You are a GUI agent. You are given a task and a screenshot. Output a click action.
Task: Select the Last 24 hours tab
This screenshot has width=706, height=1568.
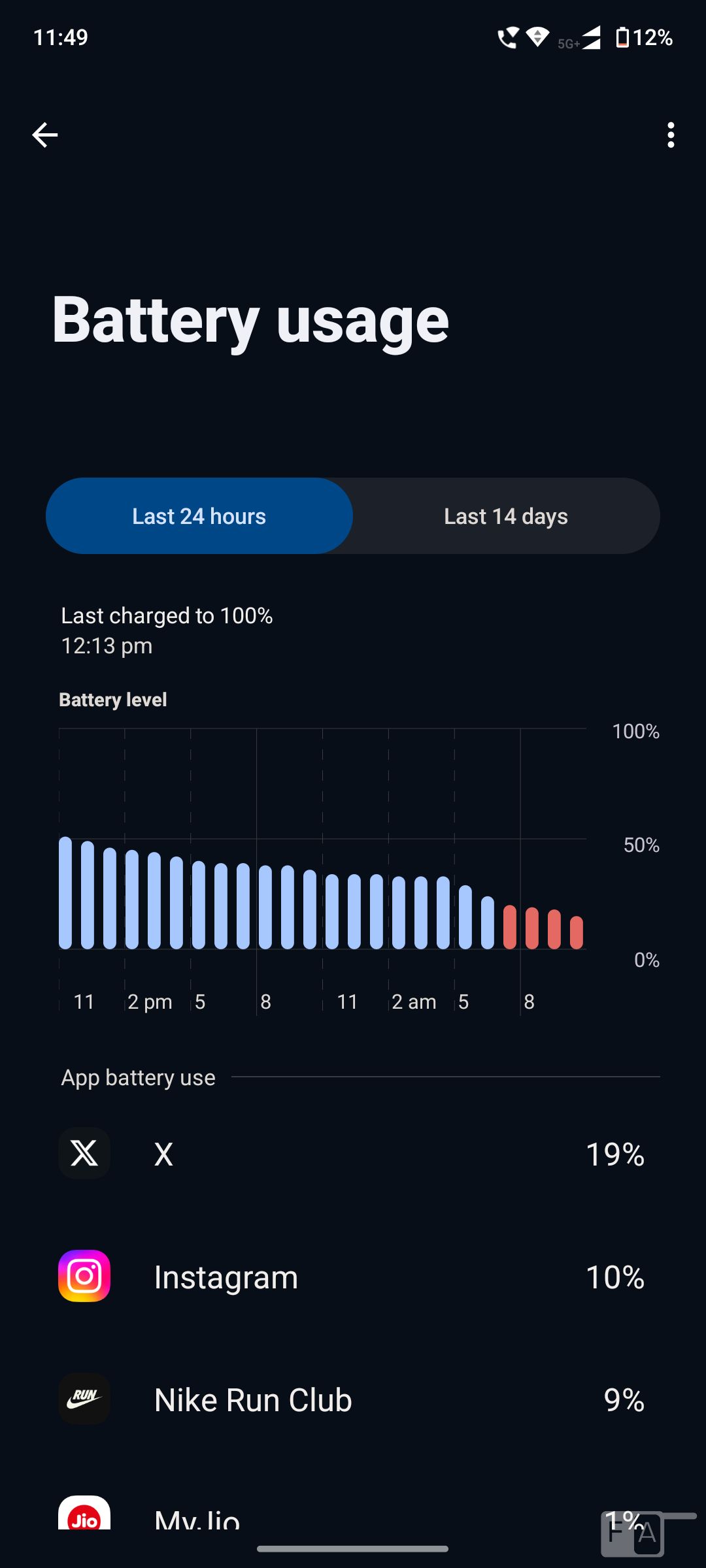click(x=199, y=516)
